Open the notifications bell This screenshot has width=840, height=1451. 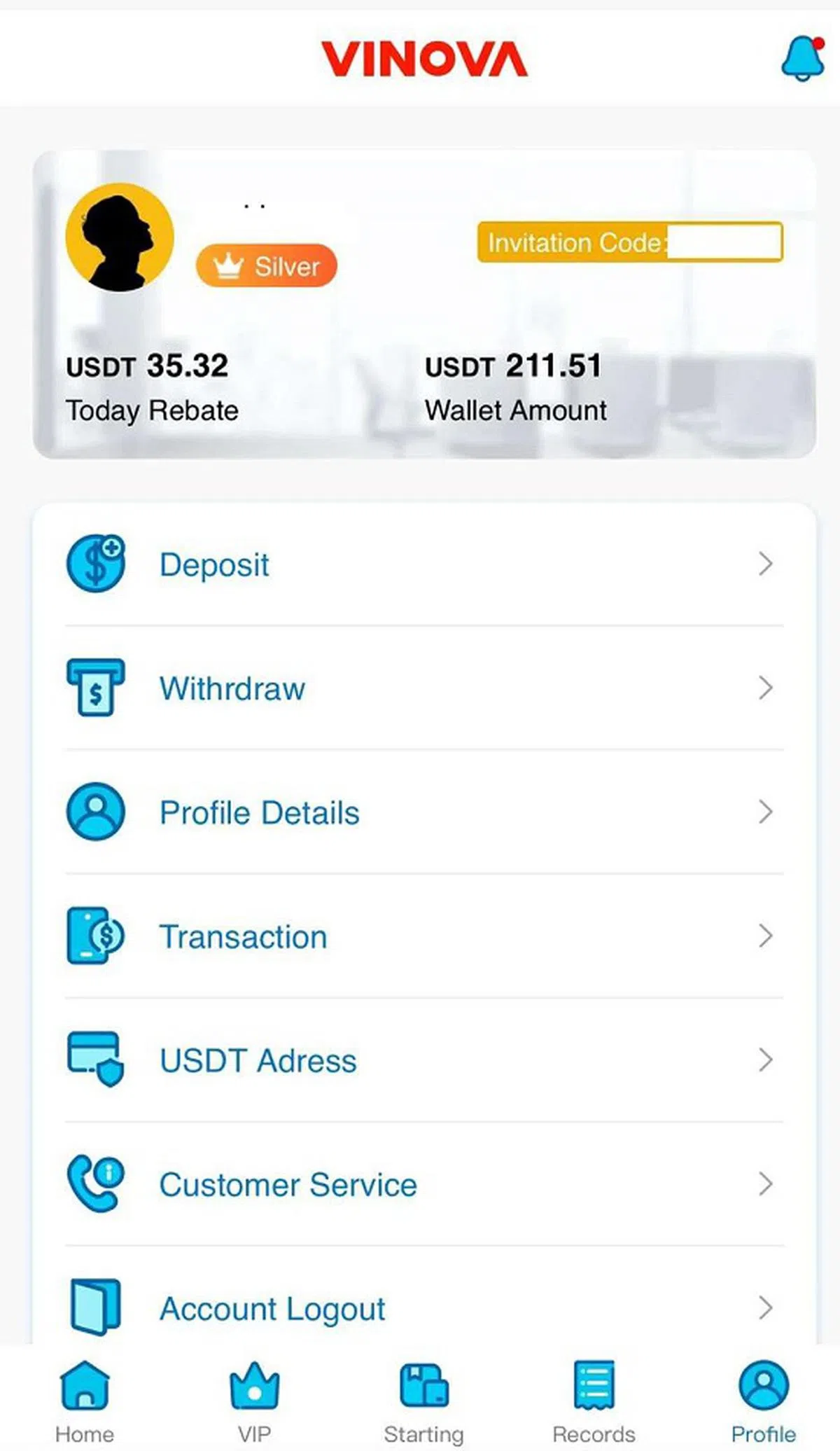[803, 58]
